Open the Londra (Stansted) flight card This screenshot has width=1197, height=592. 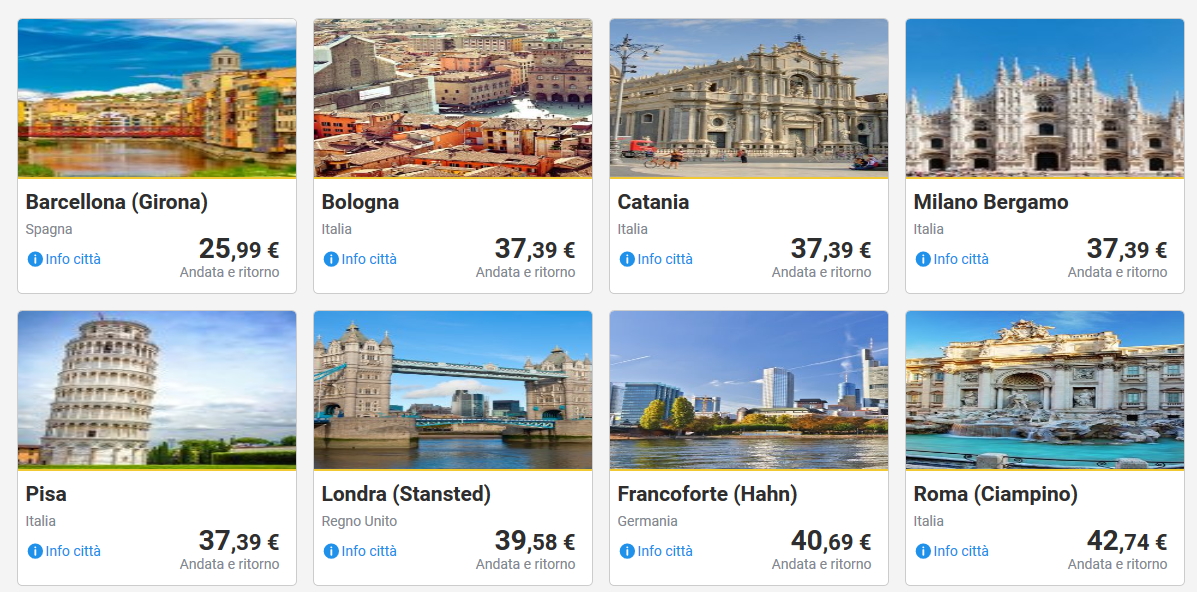(452, 392)
